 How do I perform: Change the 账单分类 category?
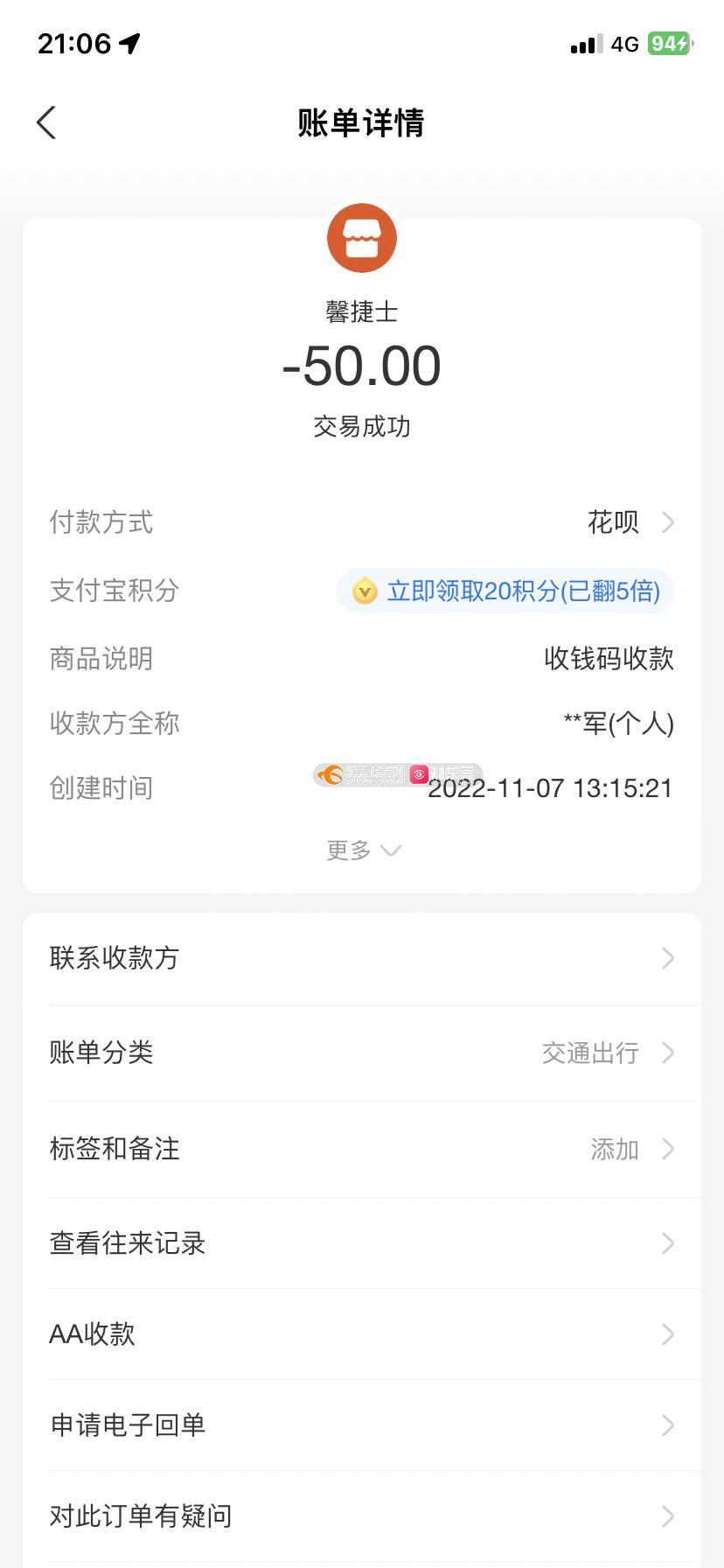[x=362, y=1053]
